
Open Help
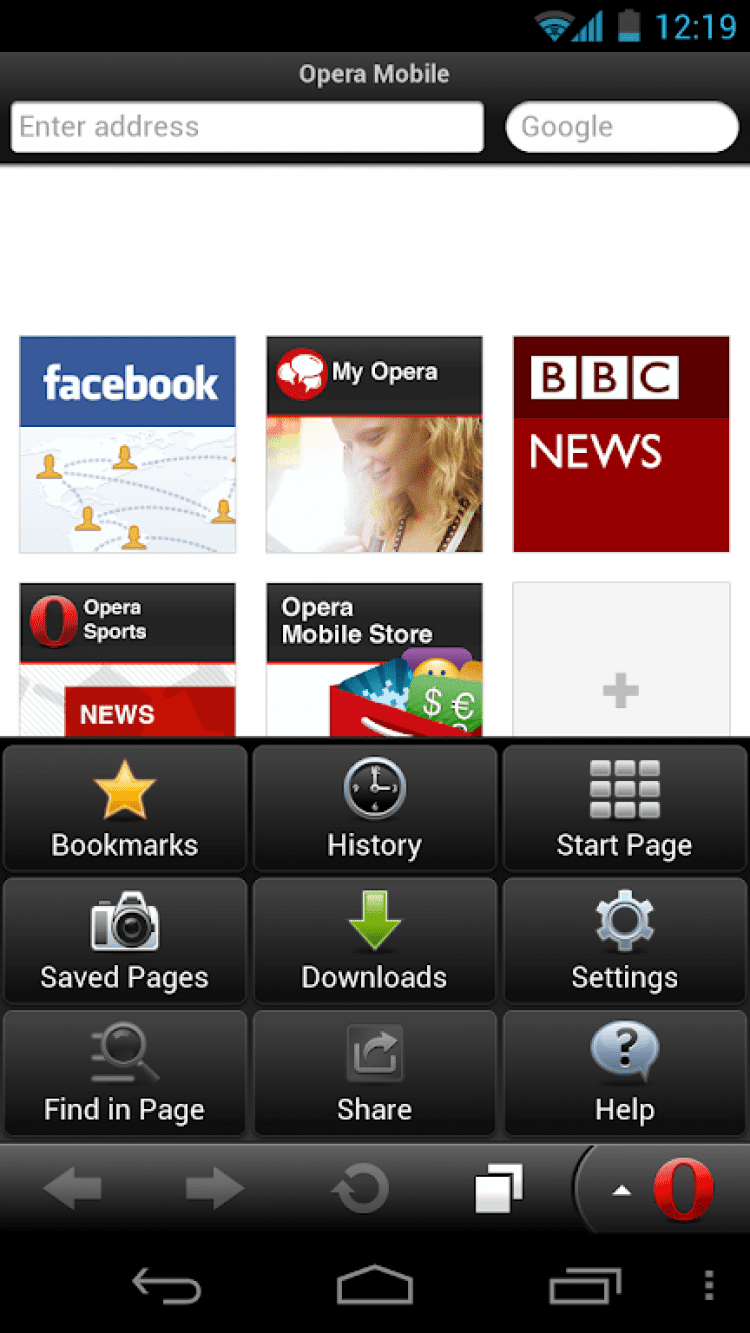(x=624, y=1074)
